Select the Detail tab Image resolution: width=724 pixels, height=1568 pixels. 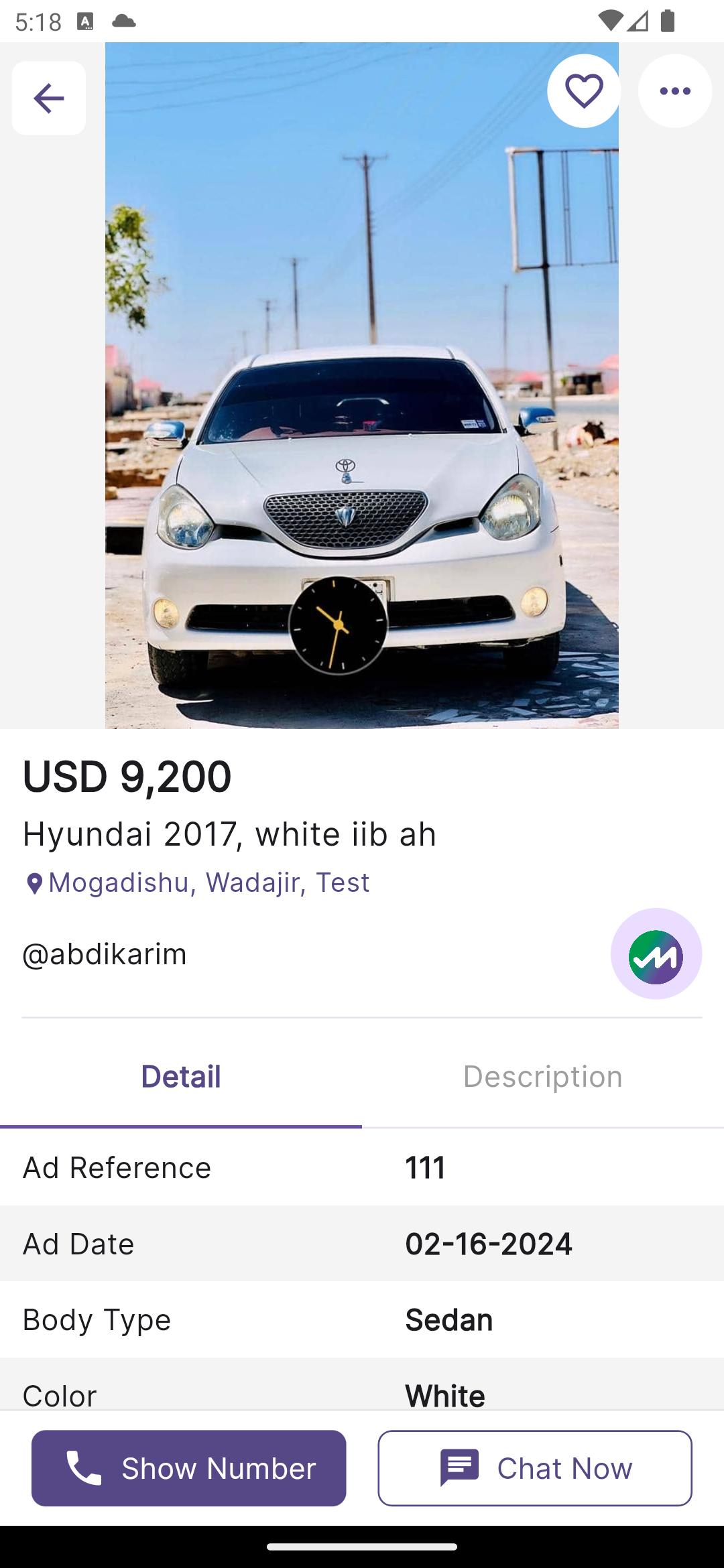(x=181, y=1077)
